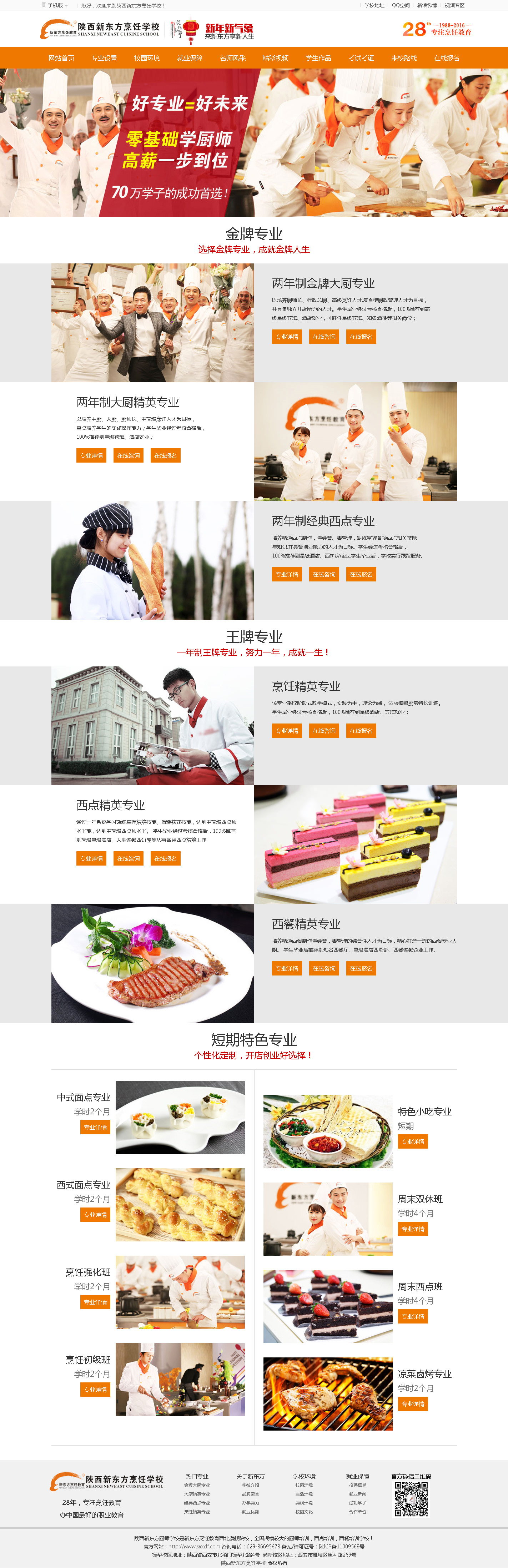The width and height of the screenshot is (508, 1568).
Task: View 专业详情 for 特色小吃专业
Action: [413, 1141]
